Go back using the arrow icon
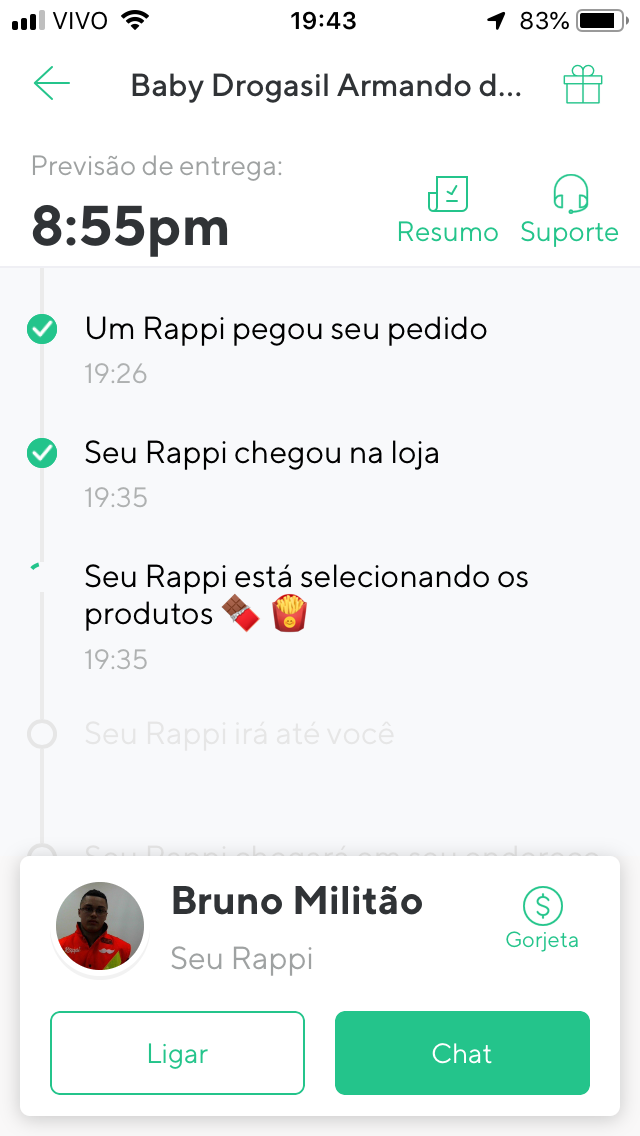Image resolution: width=640 pixels, height=1136 pixels. point(51,84)
